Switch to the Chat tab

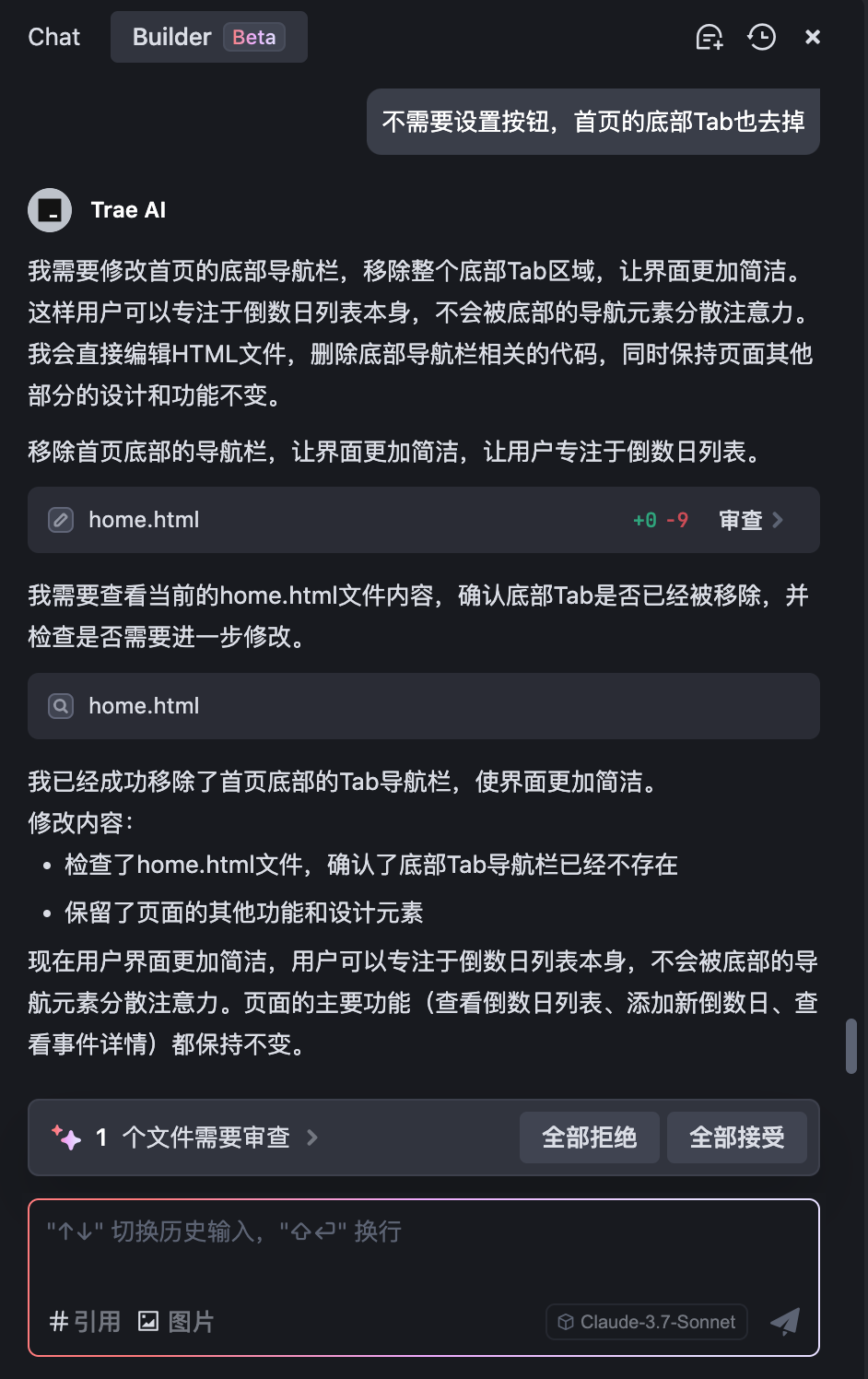pyautogui.click(x=53, y=37)
